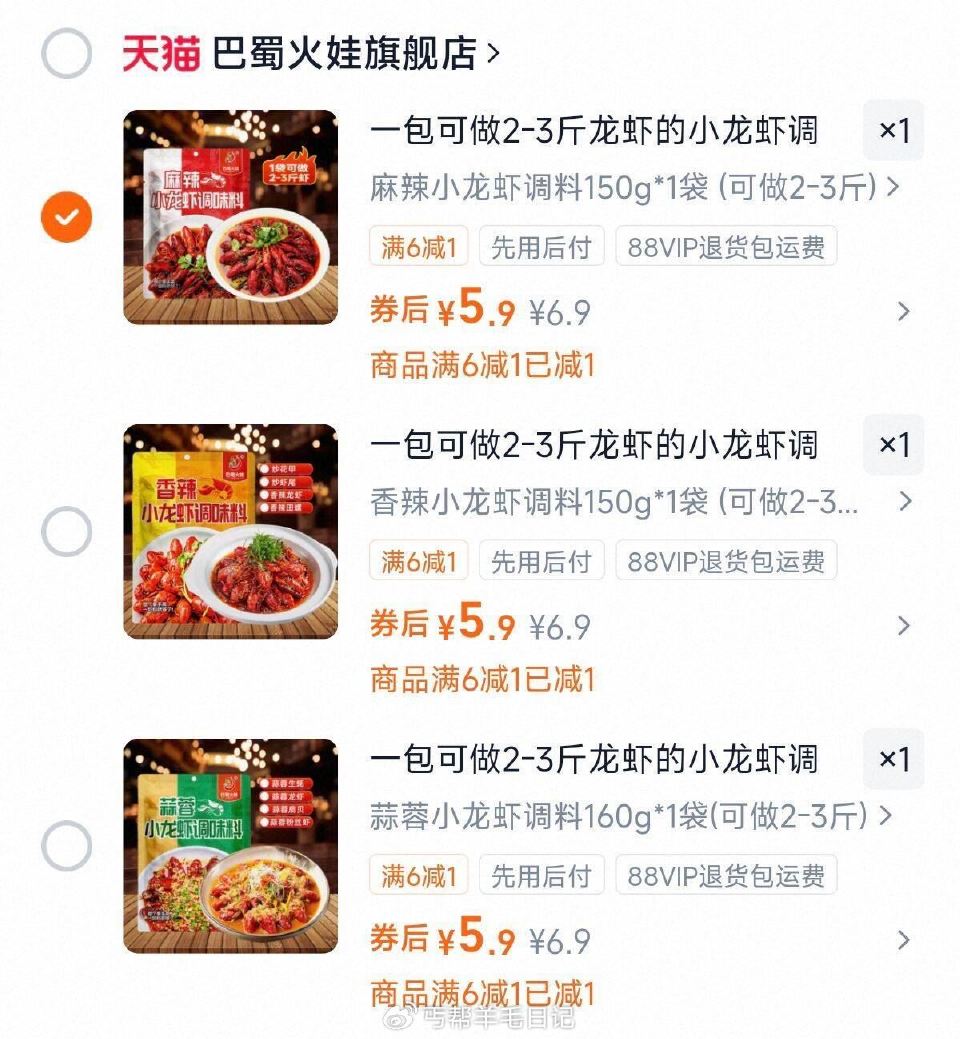Viewport: 960px width, 1039px height.
Task: Open the 香辣小龙虾调味料 product thumbnail
Action: point(231,533)
